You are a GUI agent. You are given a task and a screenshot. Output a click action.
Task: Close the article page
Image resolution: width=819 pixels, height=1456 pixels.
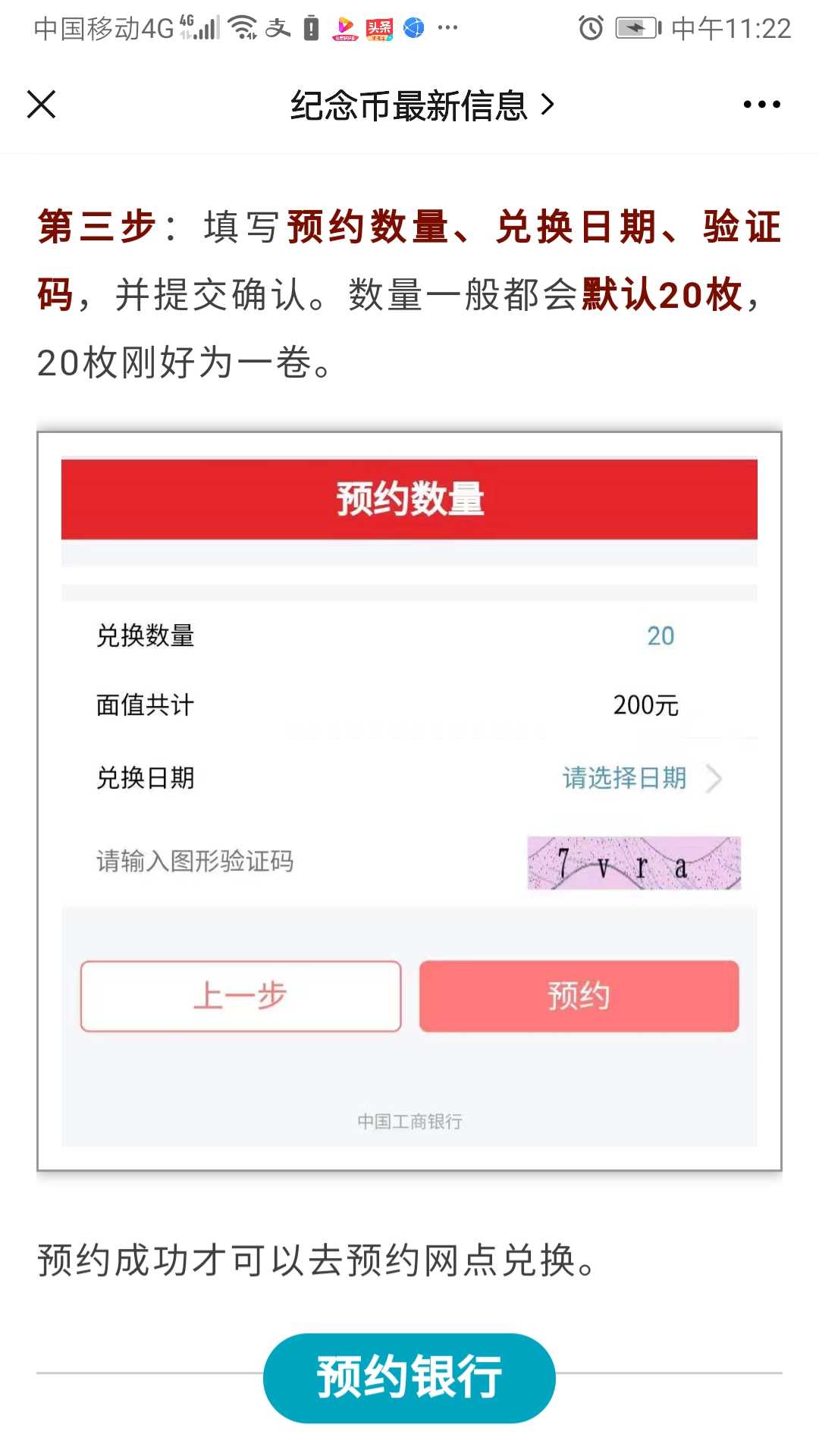click(x=42, y=105)
